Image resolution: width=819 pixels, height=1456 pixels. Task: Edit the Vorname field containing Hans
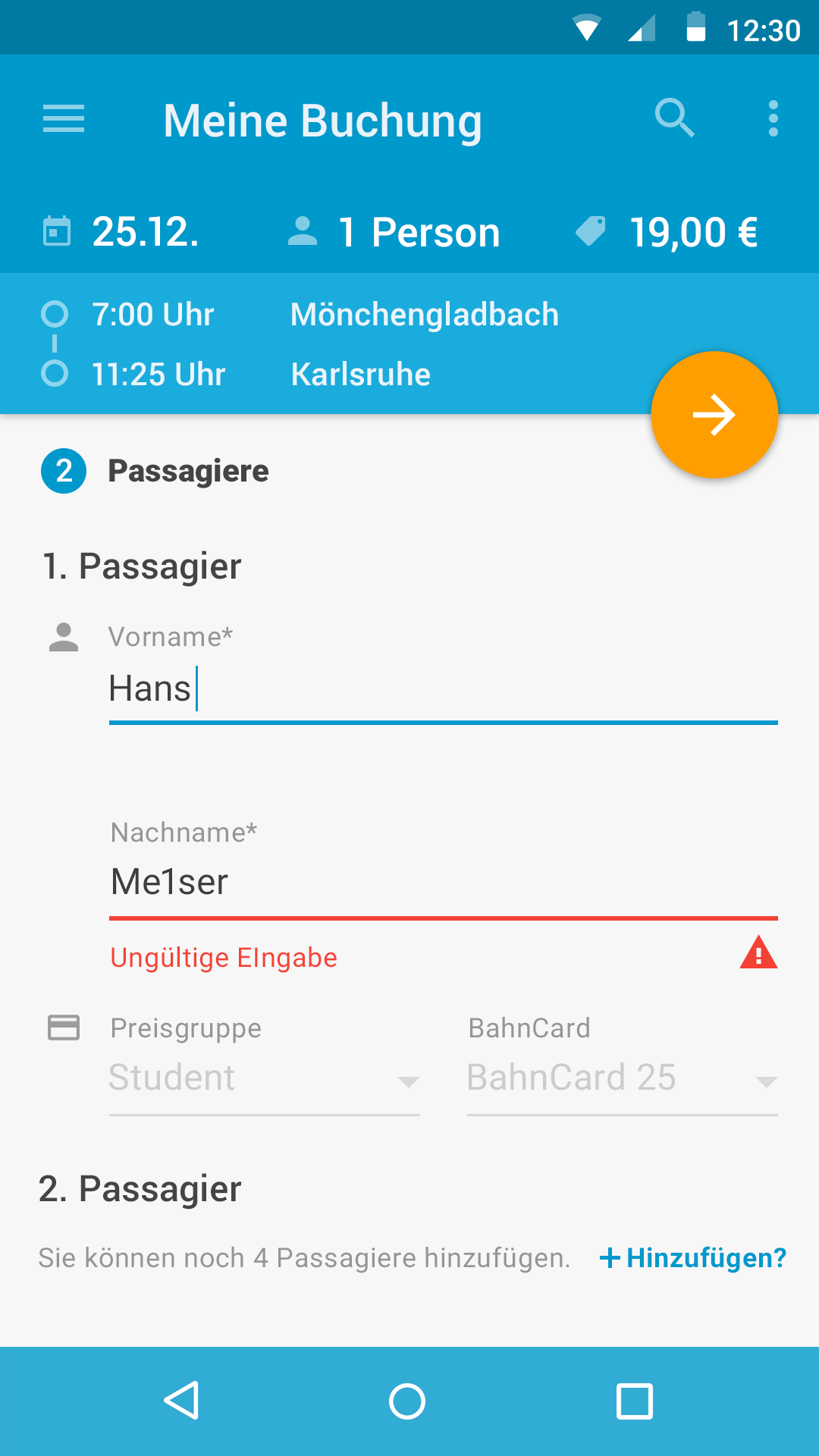click(444, 689)
